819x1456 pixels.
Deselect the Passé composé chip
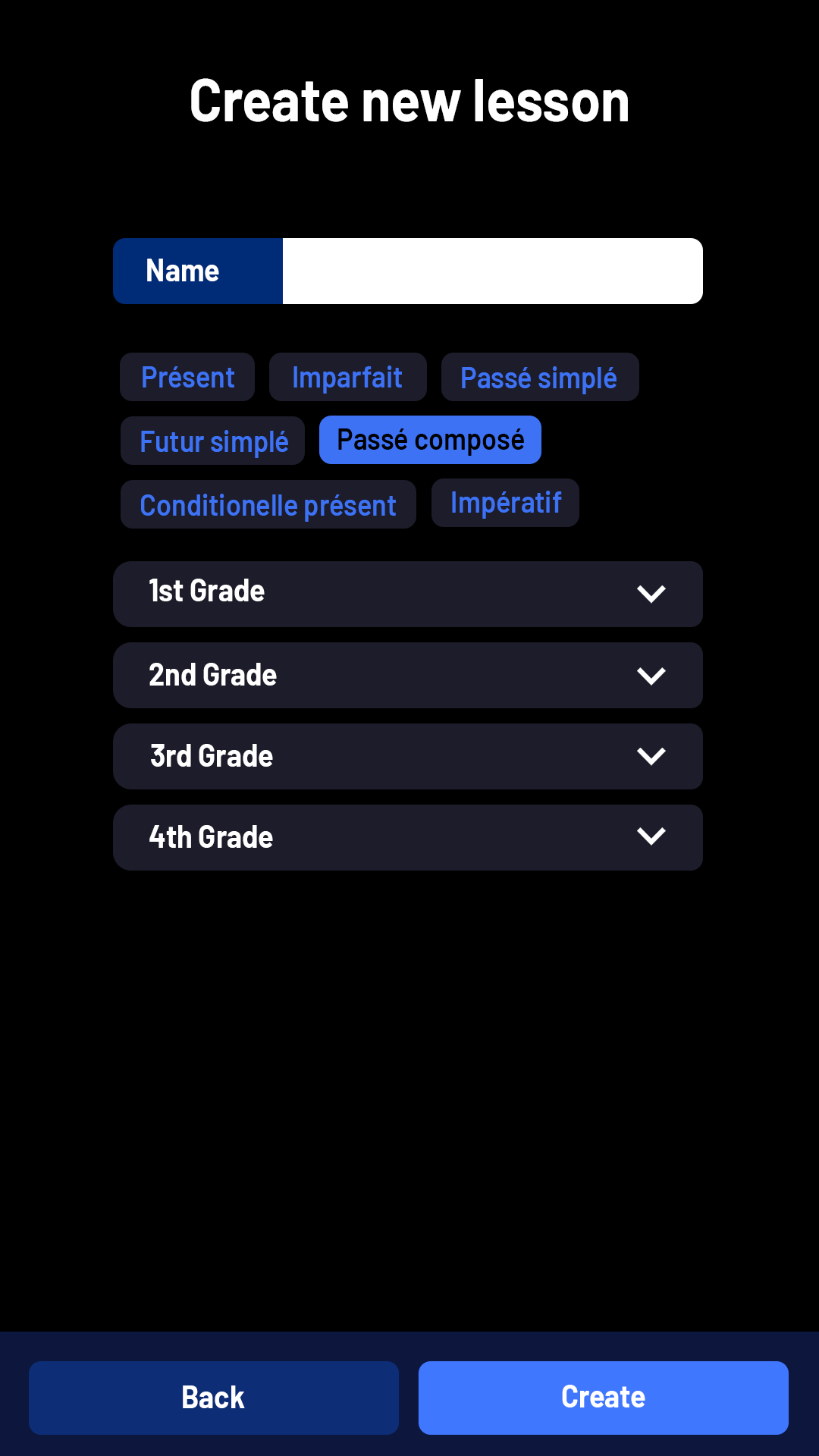[x=430, y=440]
